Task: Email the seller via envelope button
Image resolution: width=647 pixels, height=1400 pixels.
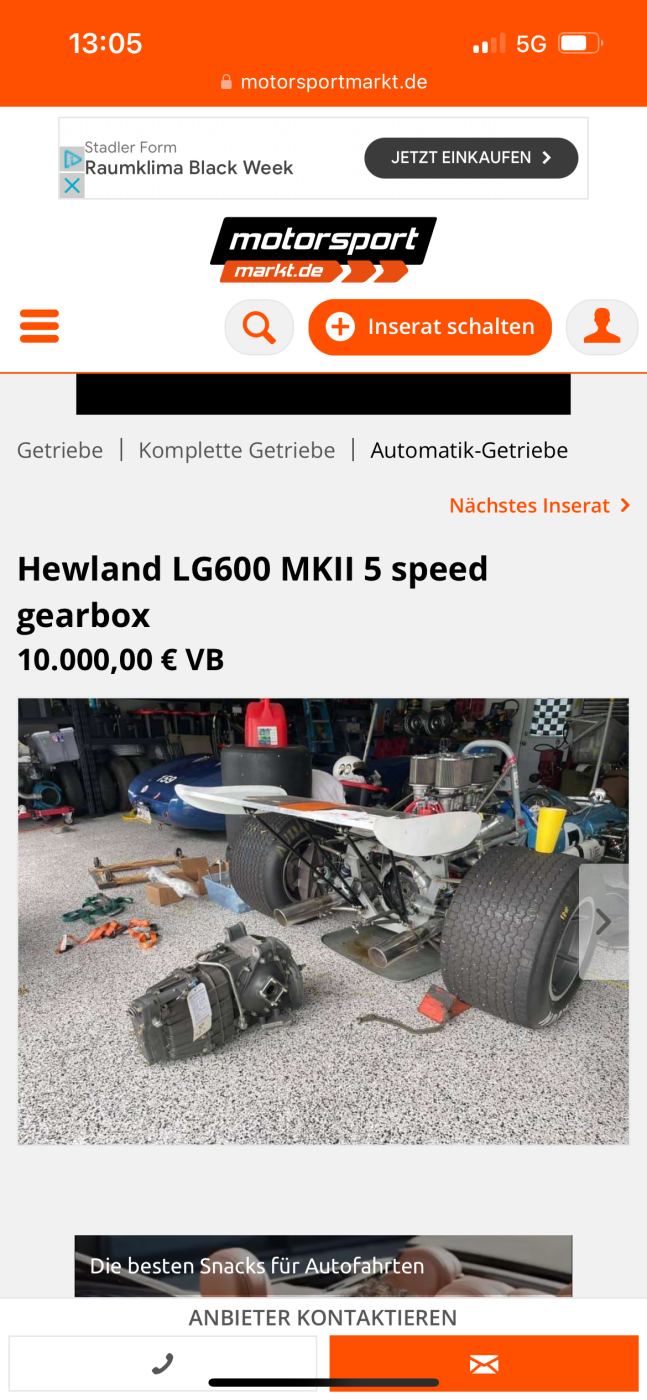Action: [x=484, y=1363]
